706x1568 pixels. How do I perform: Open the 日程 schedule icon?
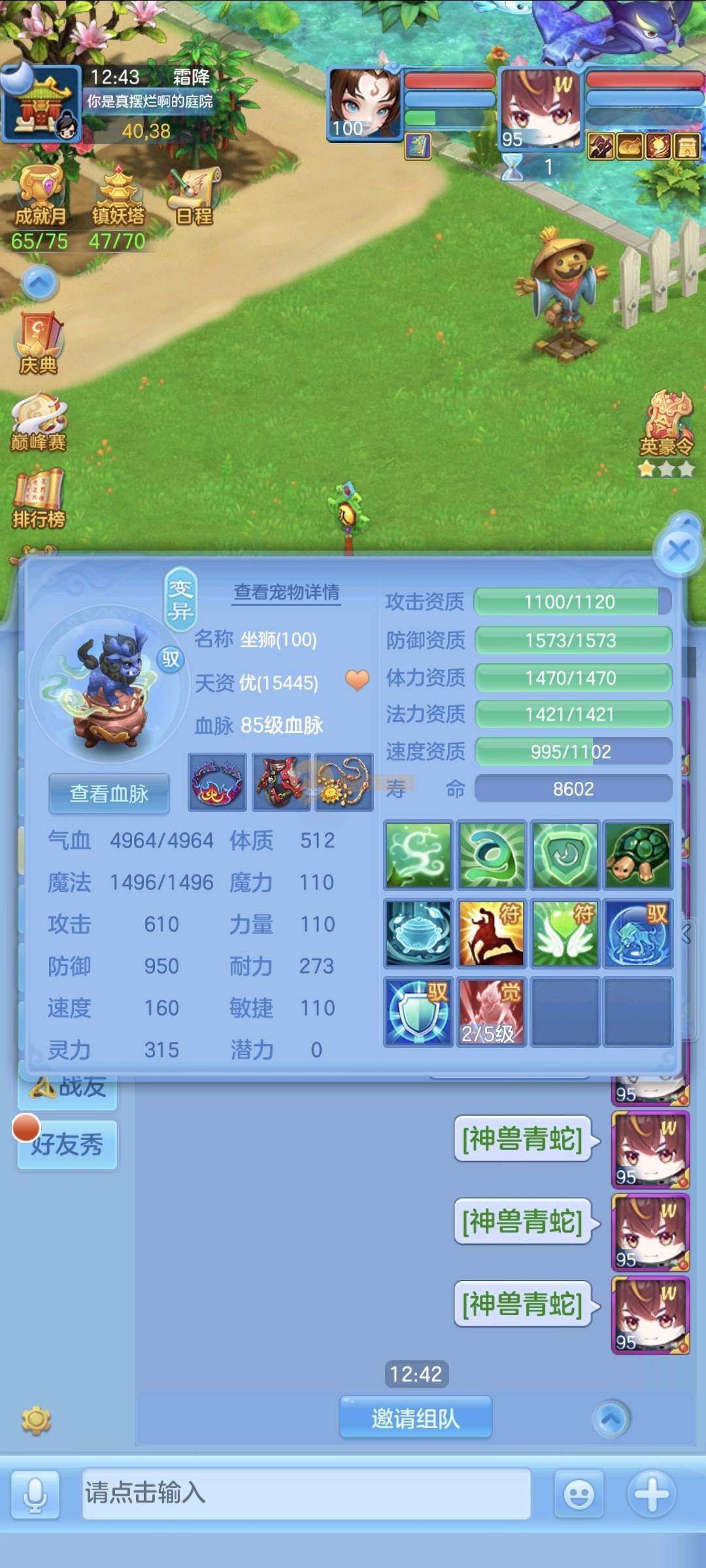[195, 196]
